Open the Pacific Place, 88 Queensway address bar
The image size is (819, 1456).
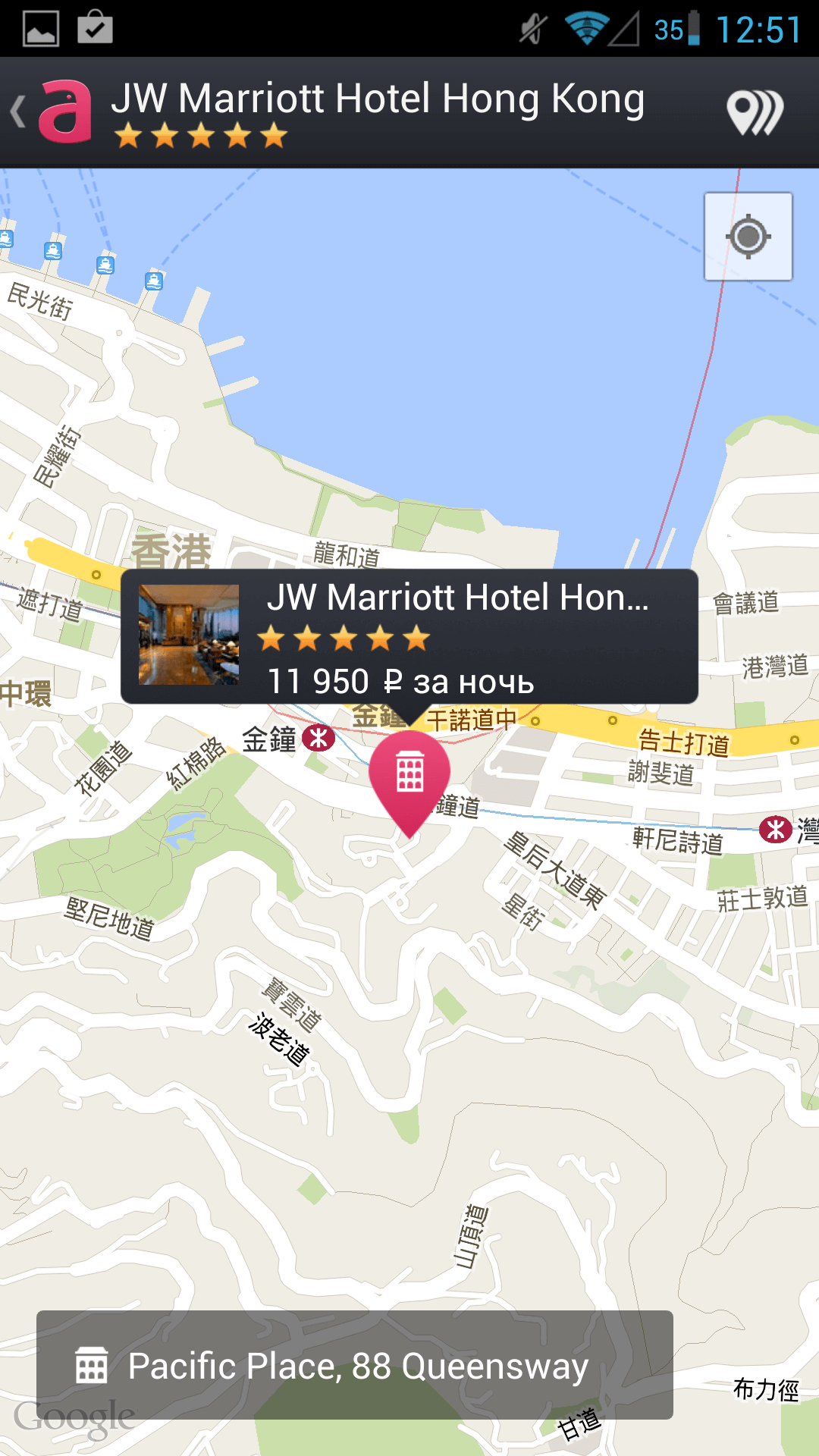point(354,1365)
